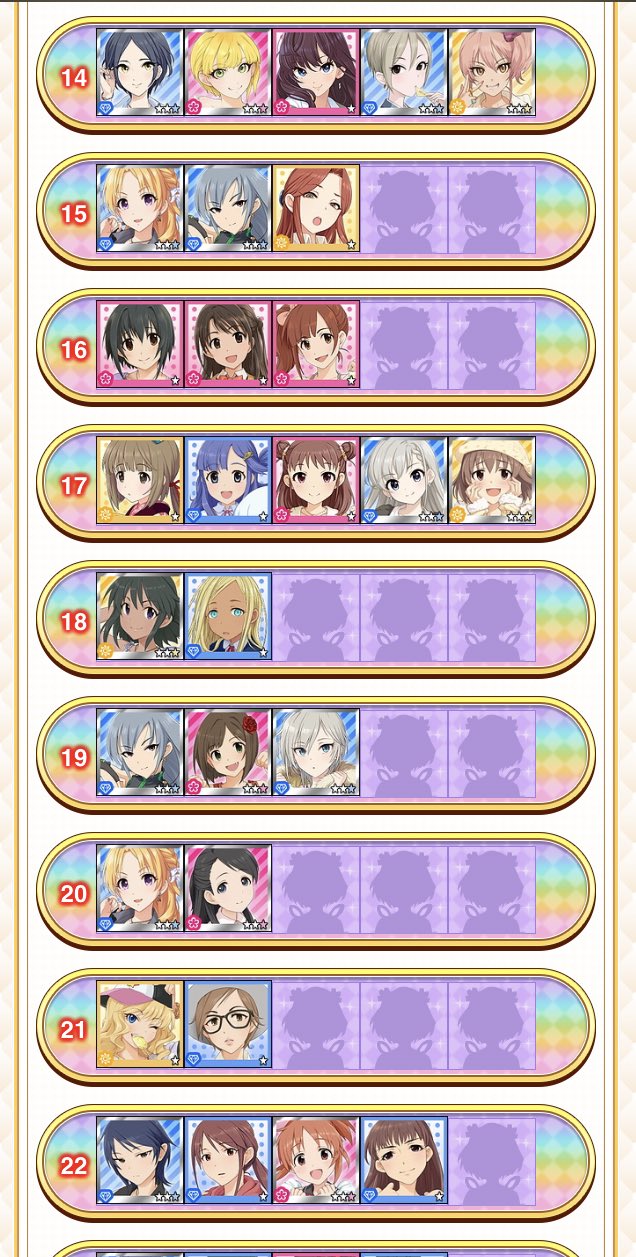The width and height of the screenshot is (636, 1257).
Task: View the black-haired idol card in unit 20
Action: click(x=228, y=888)
